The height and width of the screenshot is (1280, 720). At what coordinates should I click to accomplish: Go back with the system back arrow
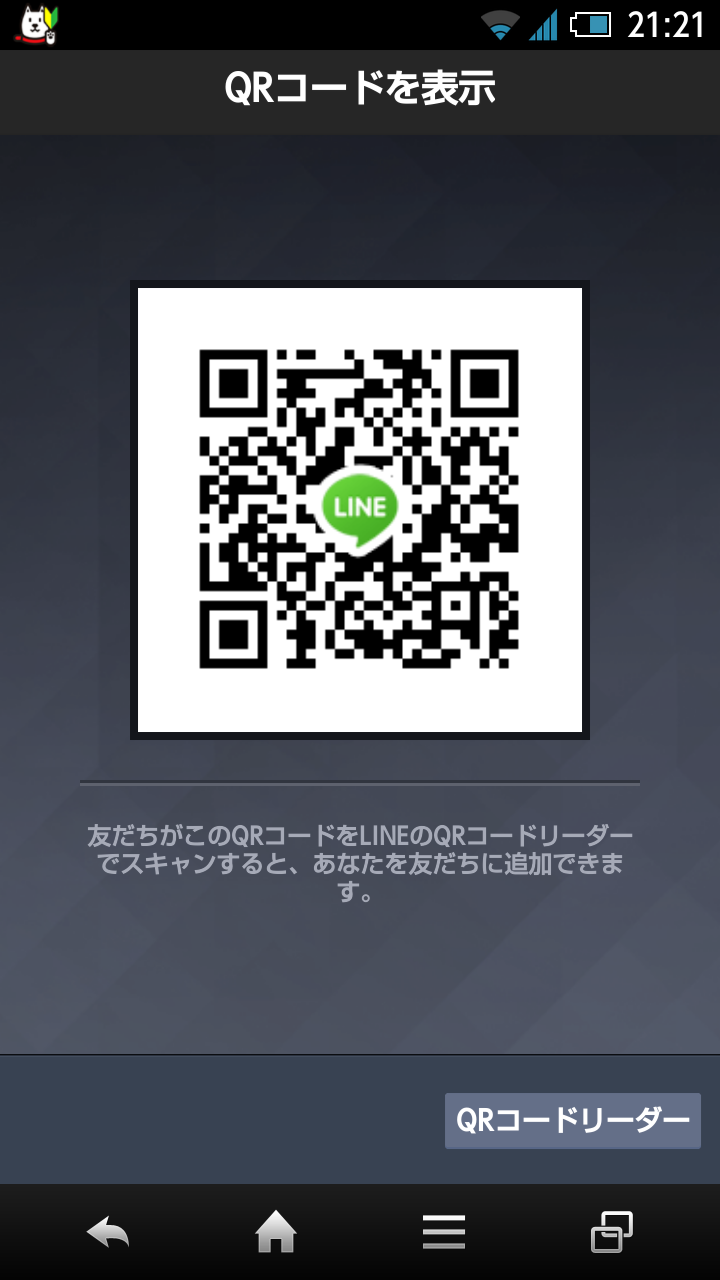(108, 1232)
